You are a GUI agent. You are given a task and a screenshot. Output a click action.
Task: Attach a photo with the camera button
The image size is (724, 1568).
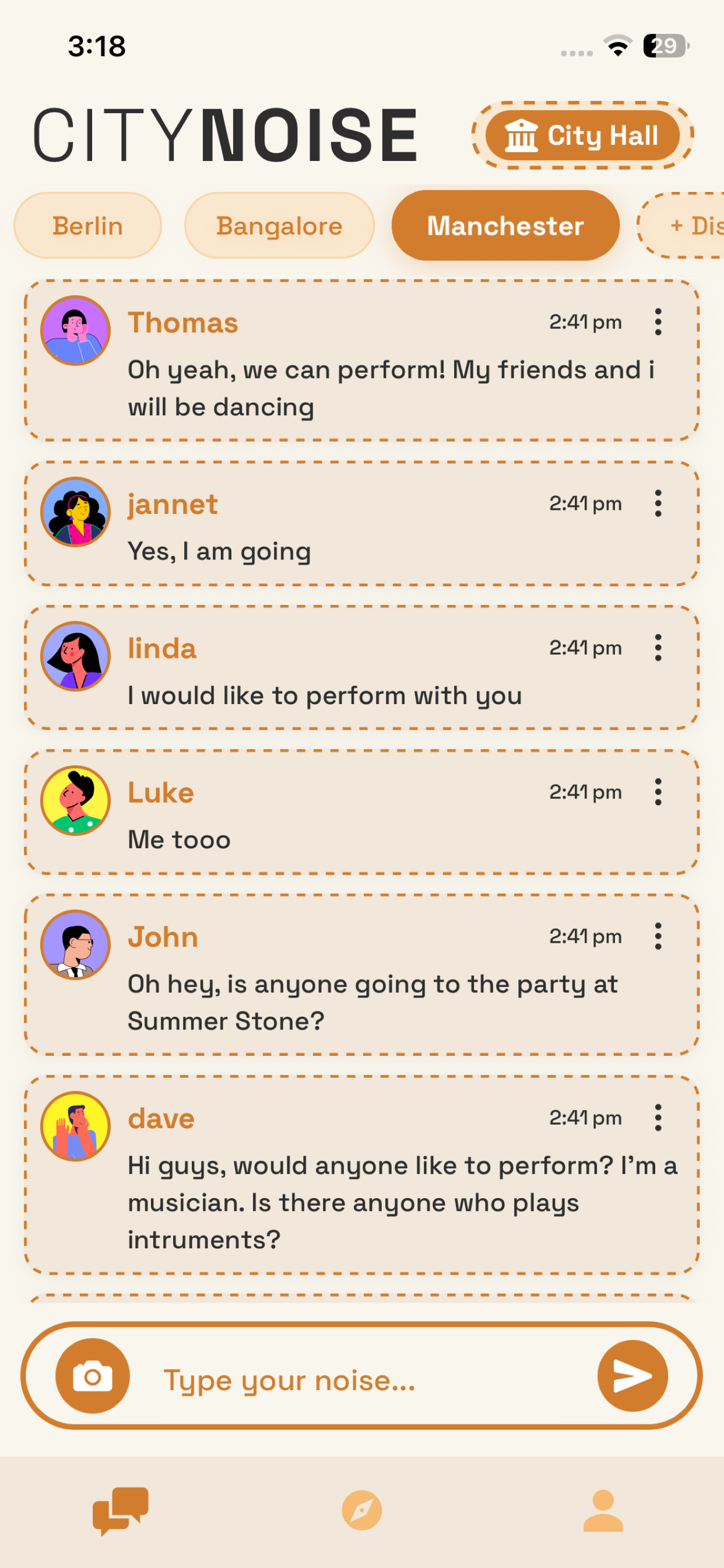point(93,1375)
